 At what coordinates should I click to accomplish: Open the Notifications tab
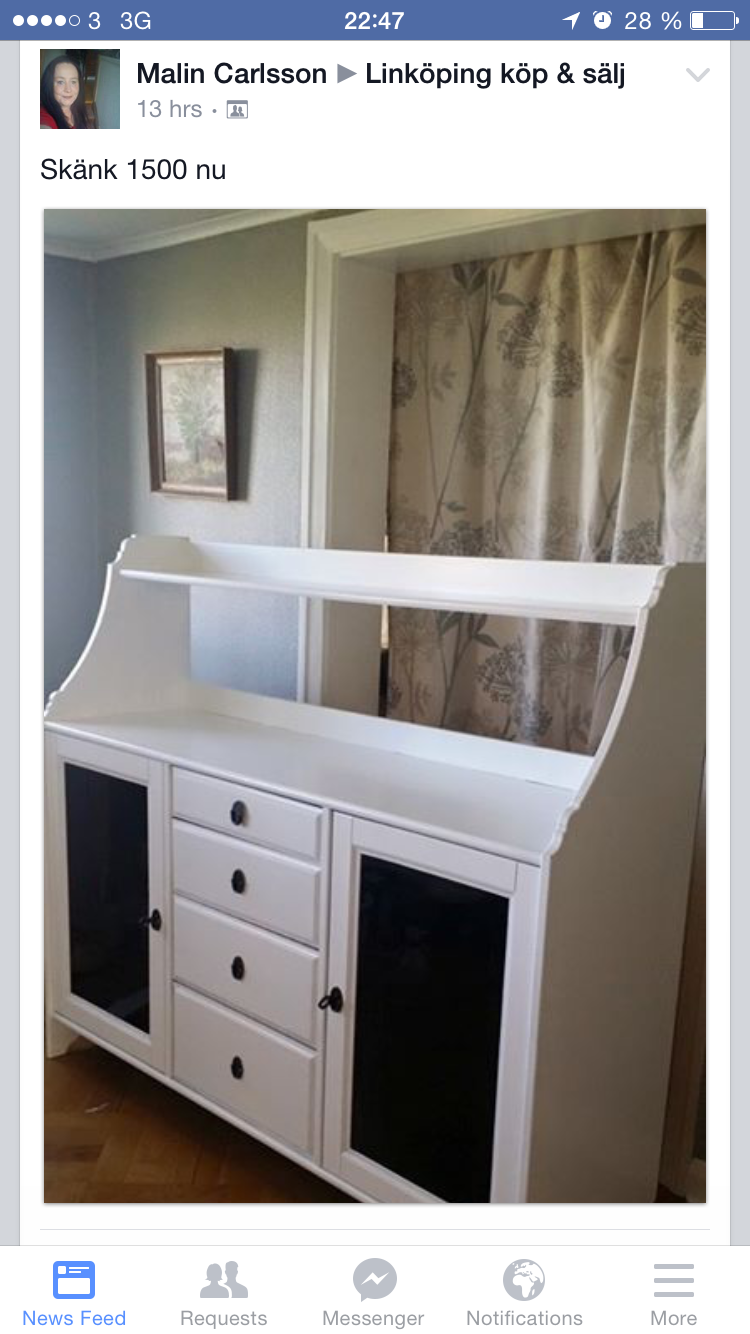click(524, 1292)
